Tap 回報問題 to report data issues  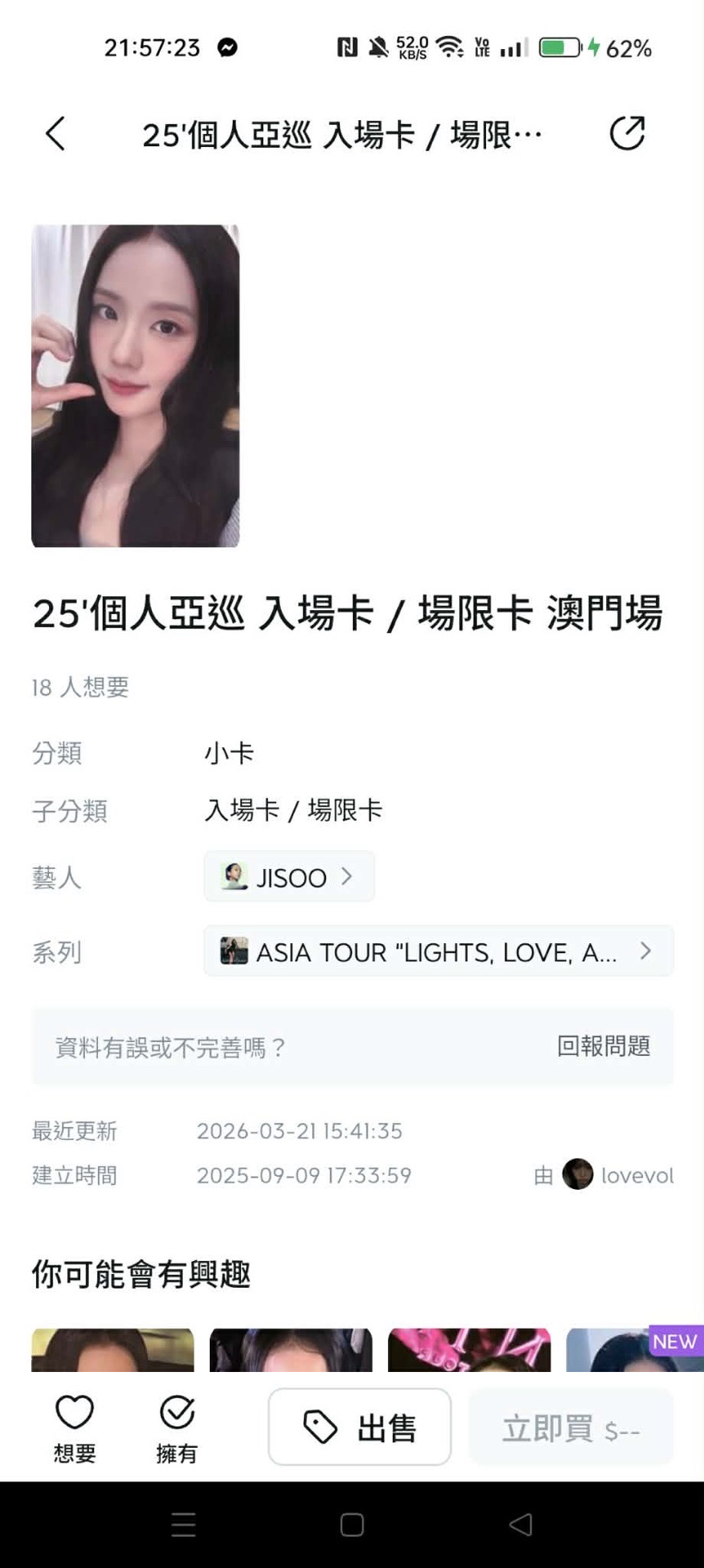coord(604,1047)
